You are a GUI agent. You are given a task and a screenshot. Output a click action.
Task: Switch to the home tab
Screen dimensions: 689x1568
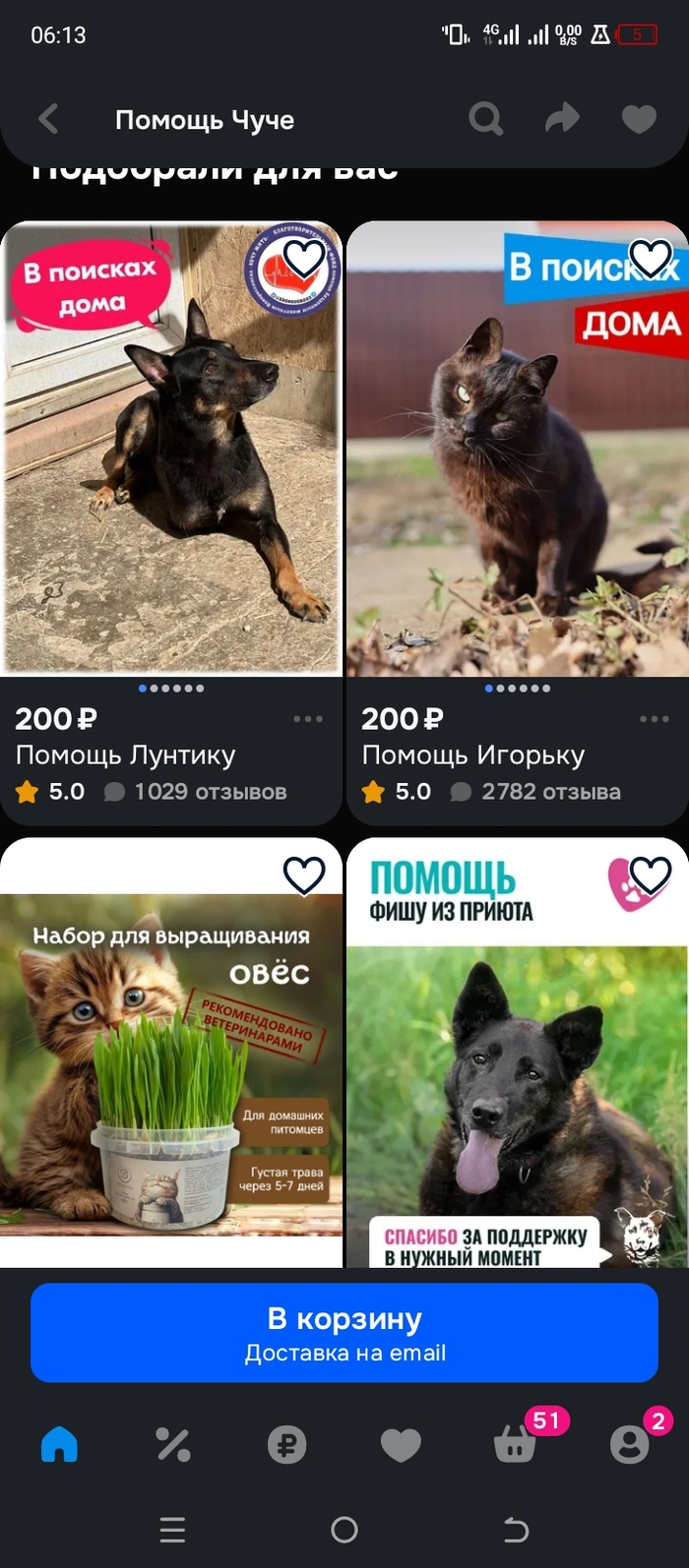[59, 1444]
